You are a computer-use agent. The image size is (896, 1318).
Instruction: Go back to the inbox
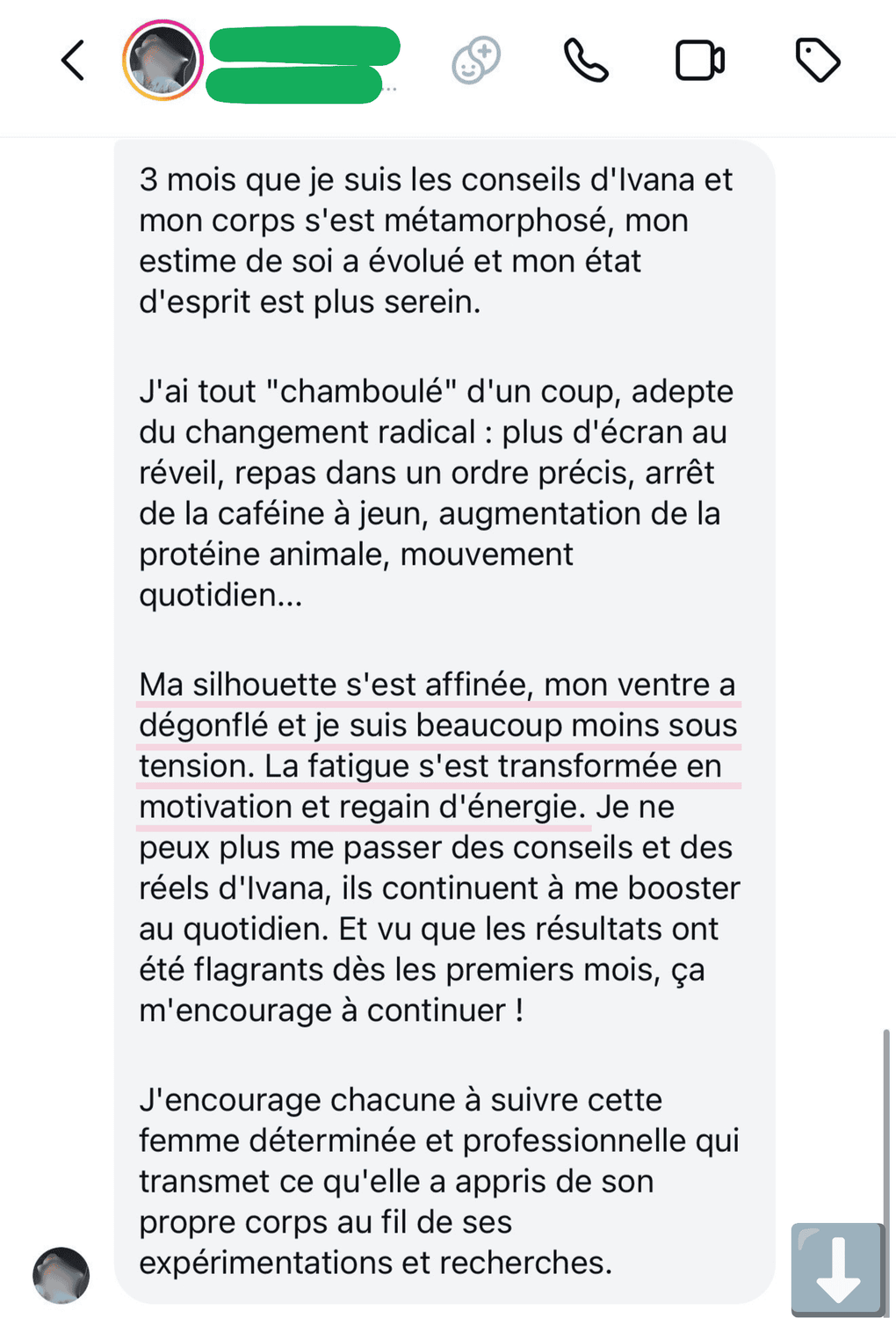73,61
